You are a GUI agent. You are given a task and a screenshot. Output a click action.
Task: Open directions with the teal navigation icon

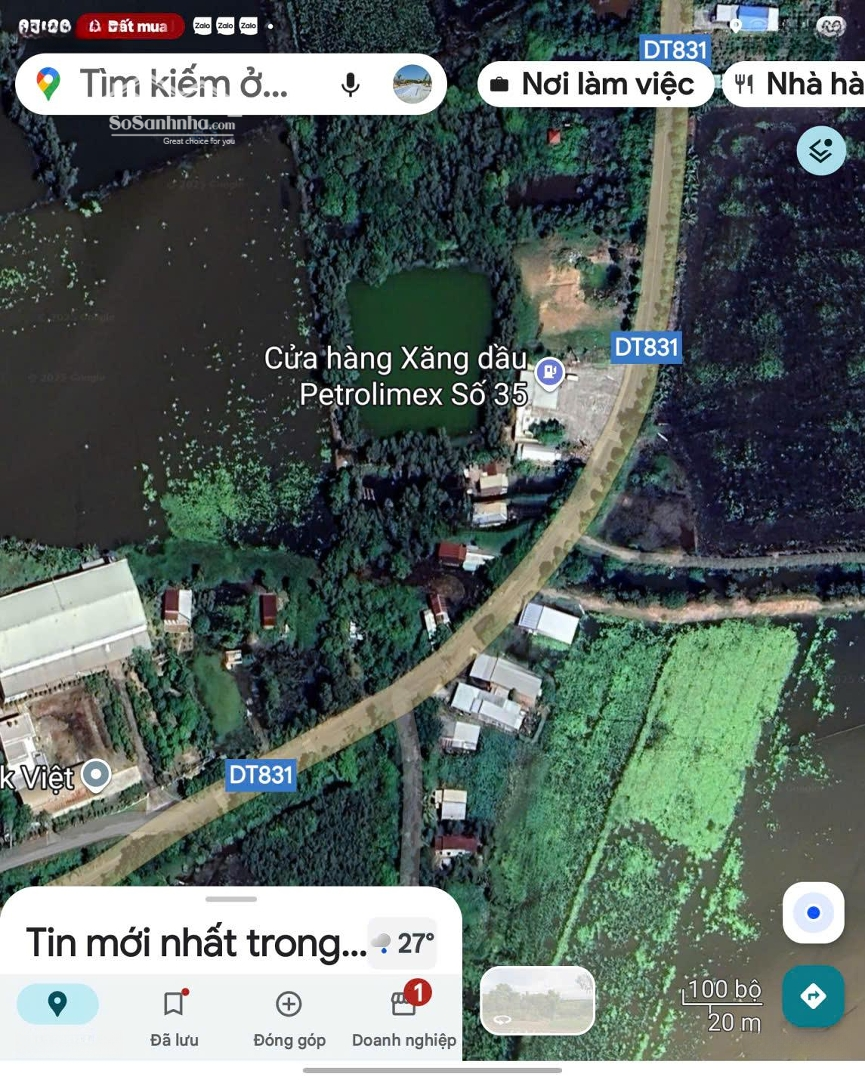click(x=813, y=996)
